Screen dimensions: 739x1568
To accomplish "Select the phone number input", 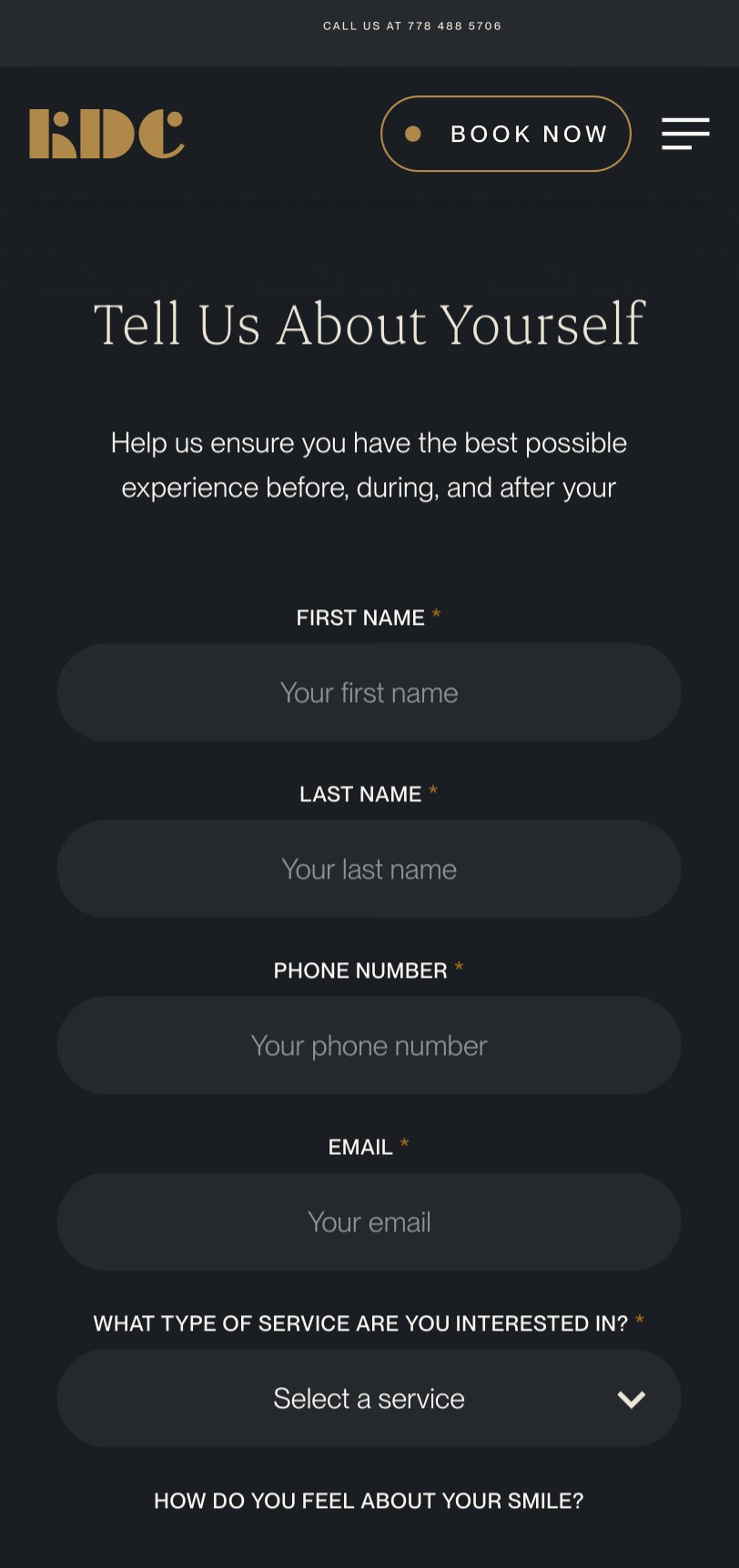I will pyautogui.click(x=369, y=1045).
